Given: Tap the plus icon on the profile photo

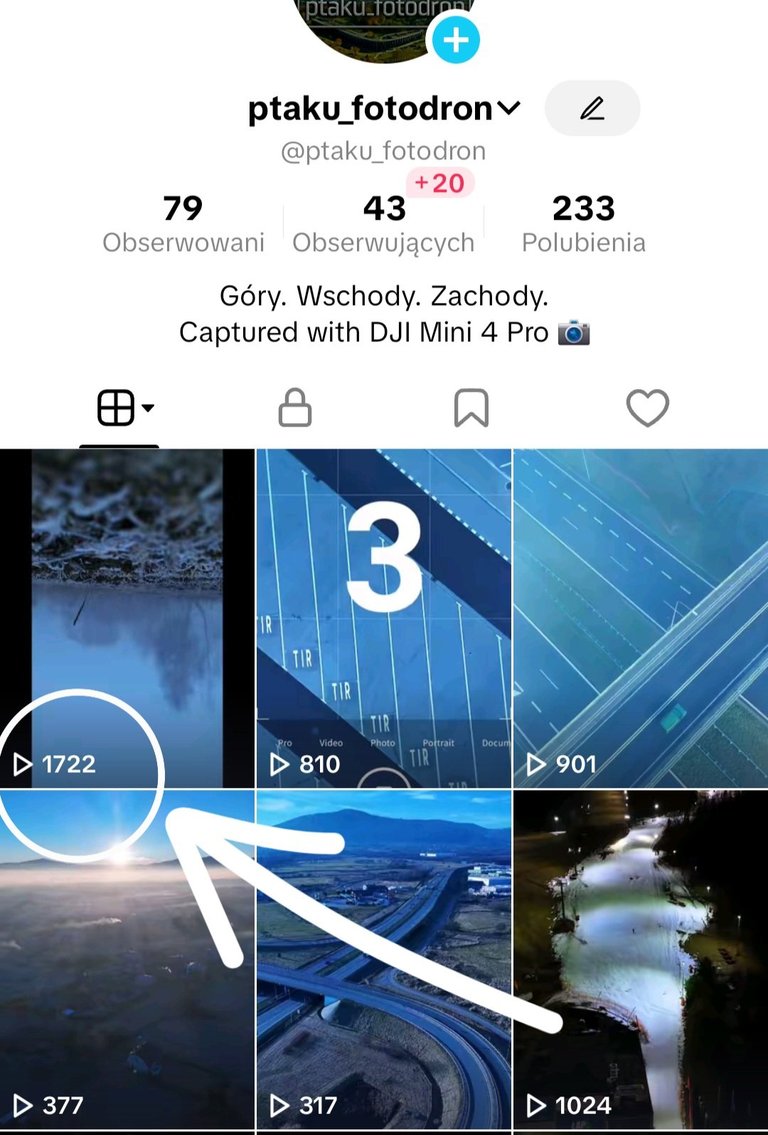Looking at the screenshot, I should click(x=455, y=40).
